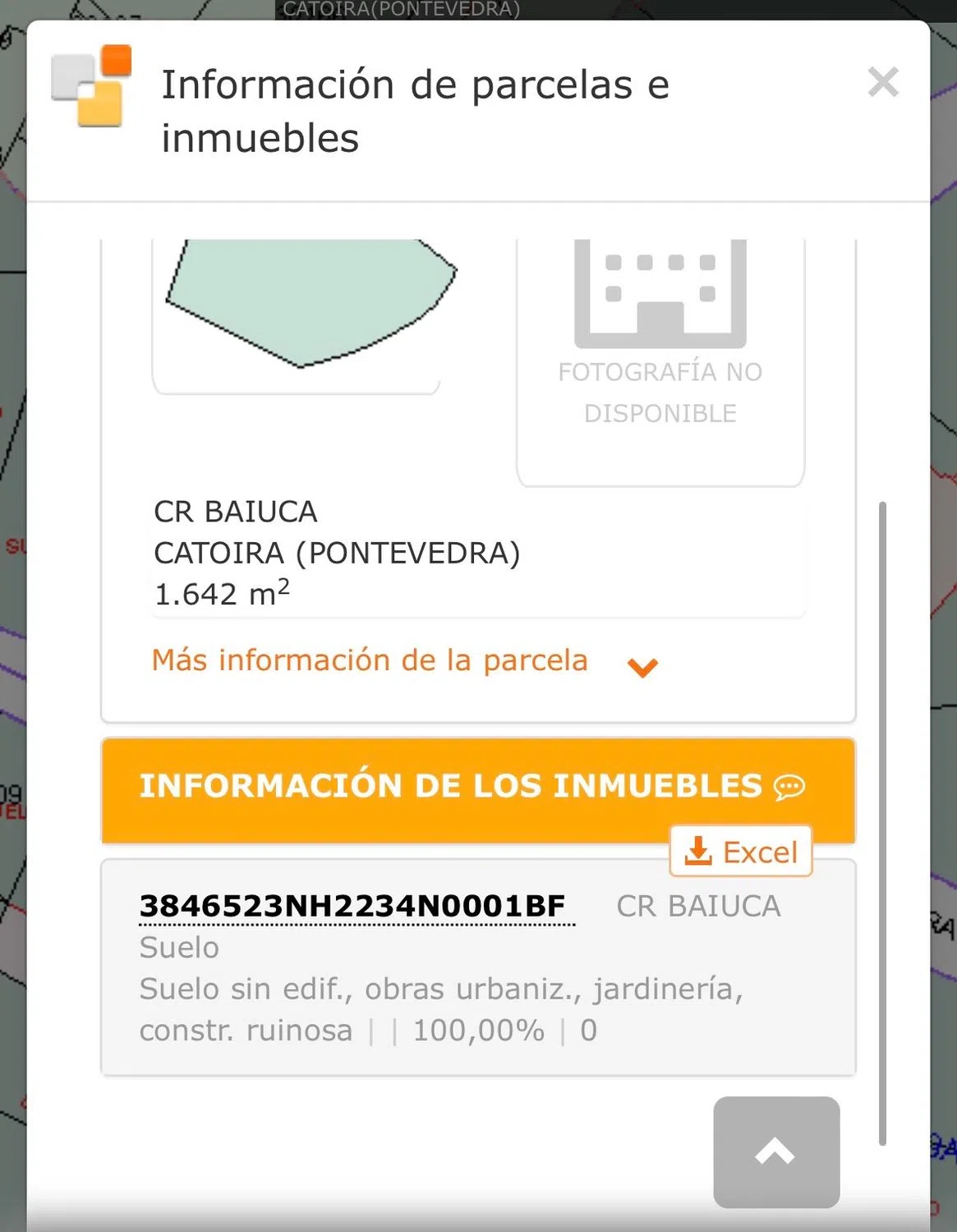Open cadastral reference 3846523NH2234N0001BF
957x1232 pixels.
pyautogui.click(x=353, y=906)
